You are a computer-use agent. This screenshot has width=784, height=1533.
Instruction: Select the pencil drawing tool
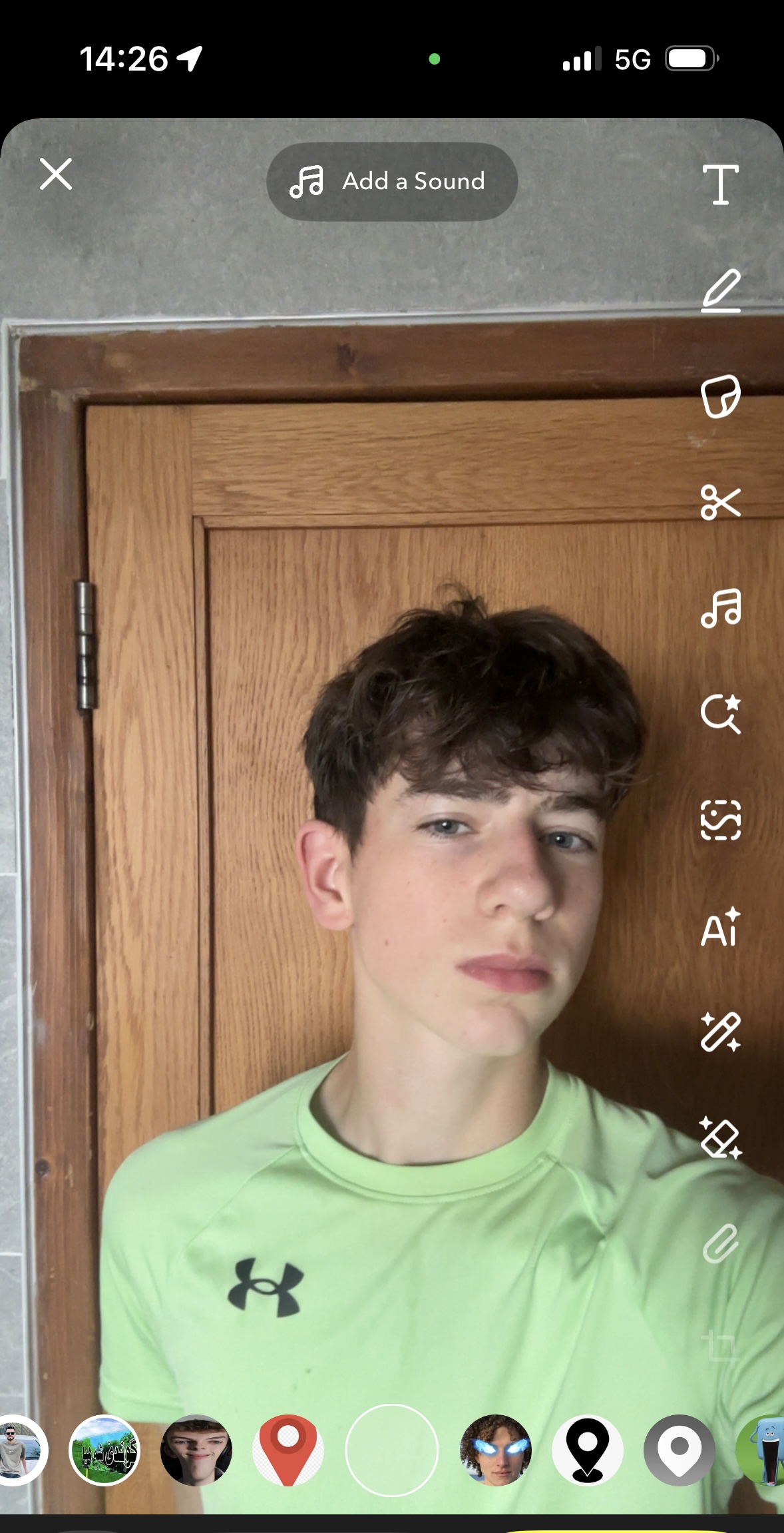[721, 290]
